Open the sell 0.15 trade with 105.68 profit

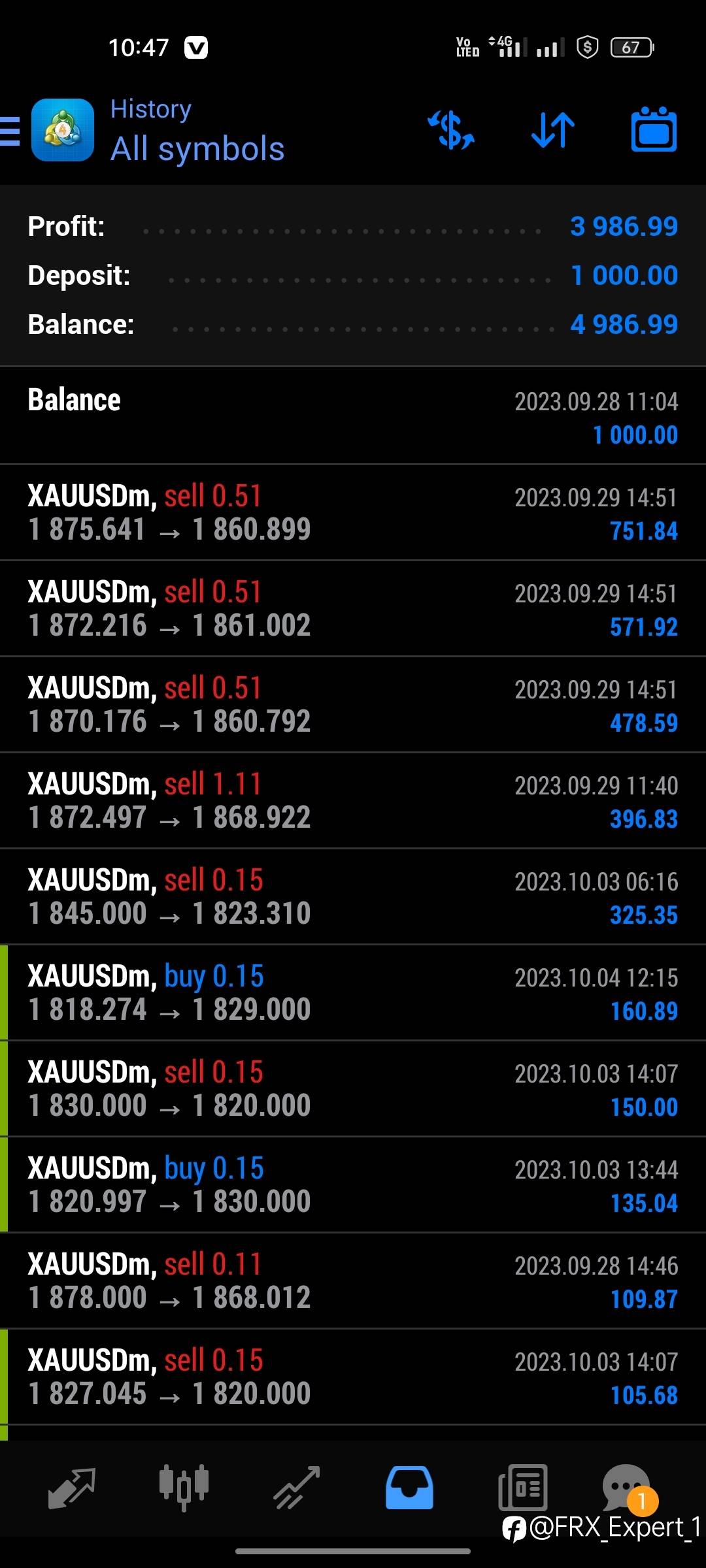coord(353,1377)
